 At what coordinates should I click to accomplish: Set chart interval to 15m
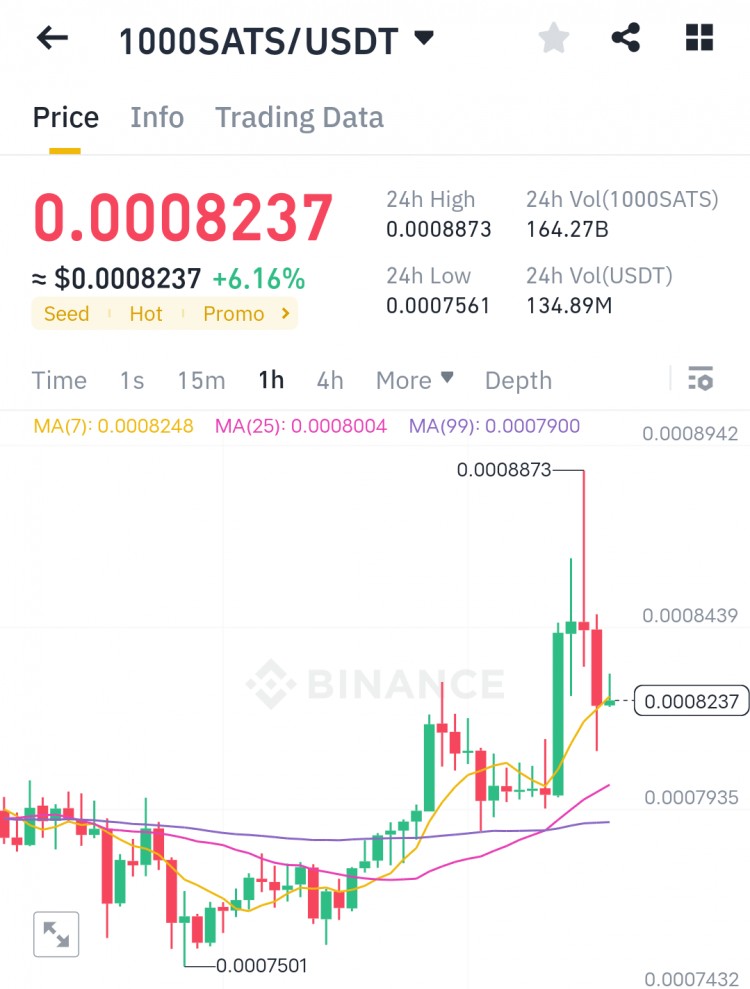(201, 381)
